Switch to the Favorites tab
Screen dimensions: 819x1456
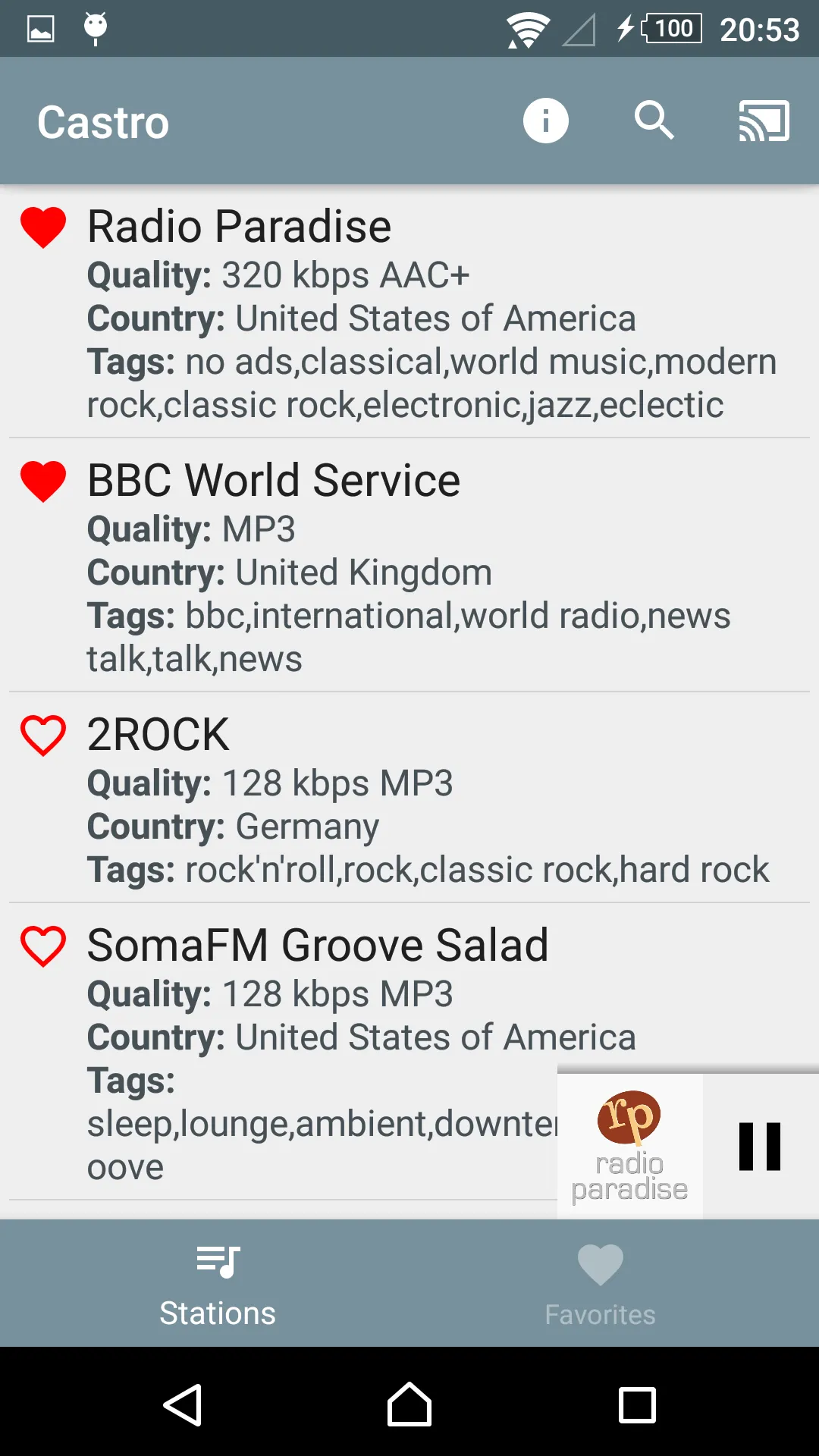click(x=600, y=1283)
